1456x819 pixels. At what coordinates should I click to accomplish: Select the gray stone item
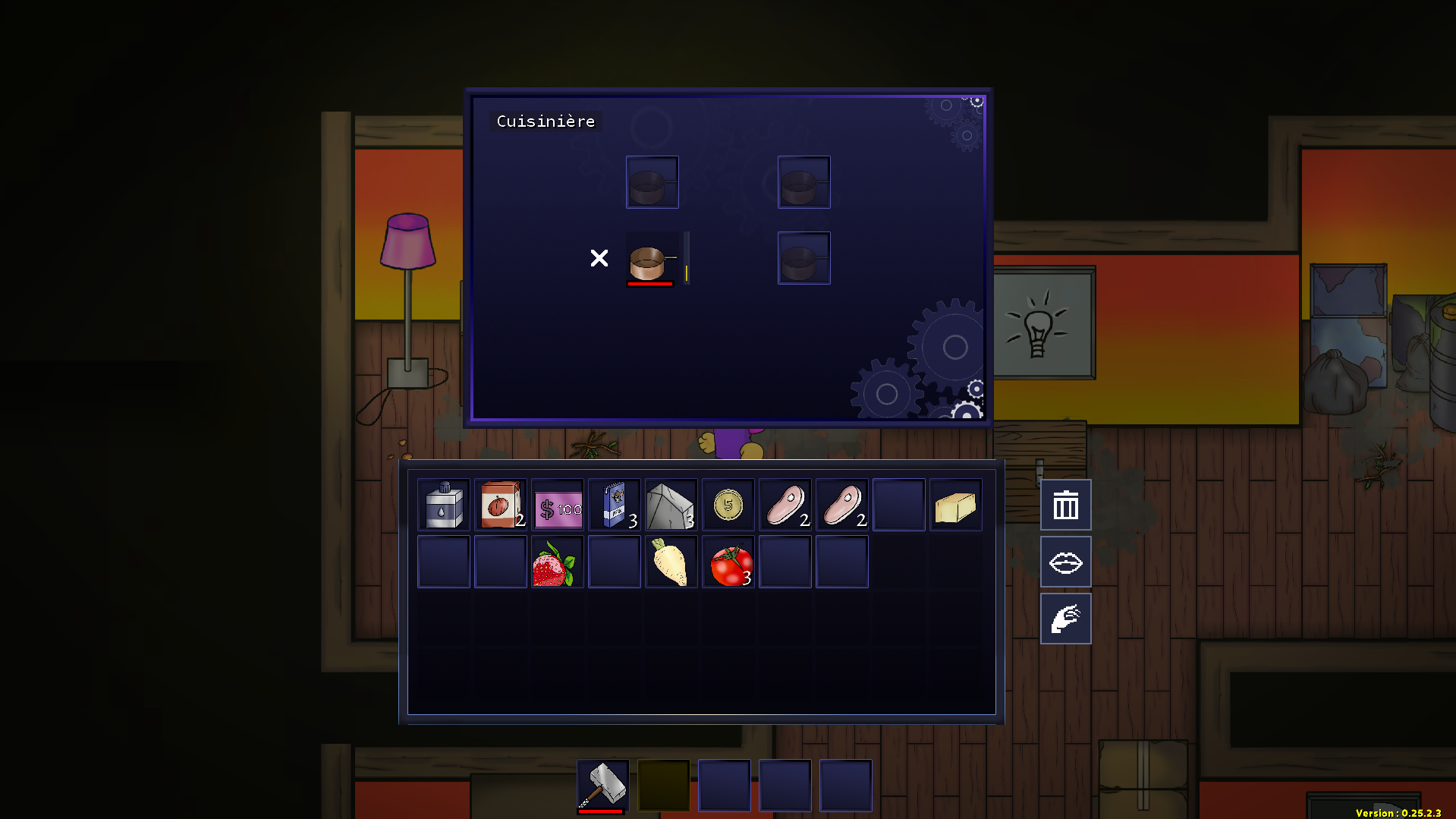[671, 506]
